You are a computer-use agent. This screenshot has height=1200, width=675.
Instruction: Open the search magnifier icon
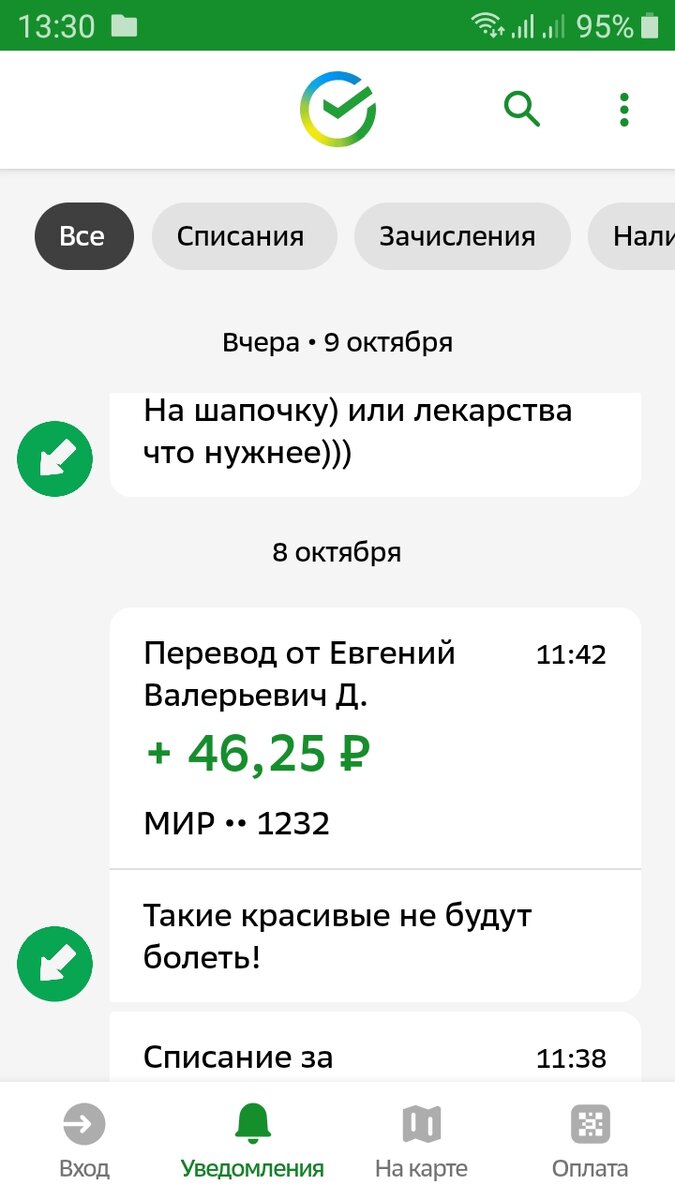521,108
